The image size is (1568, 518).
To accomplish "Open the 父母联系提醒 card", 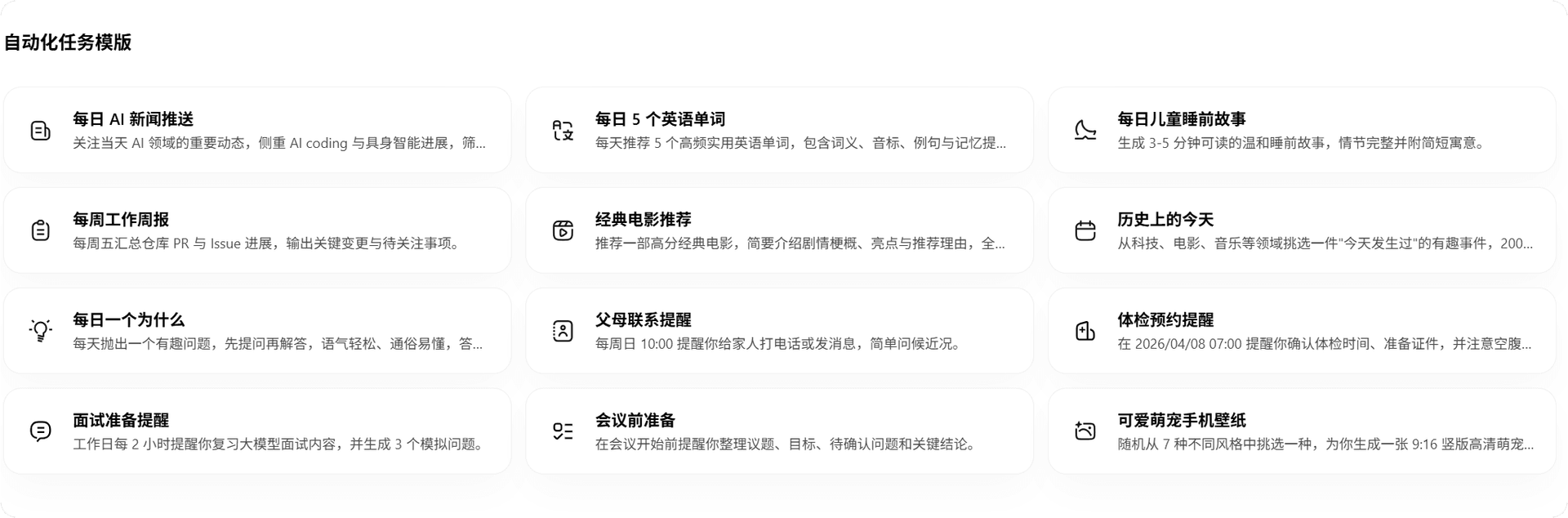I will click(780, 331).
